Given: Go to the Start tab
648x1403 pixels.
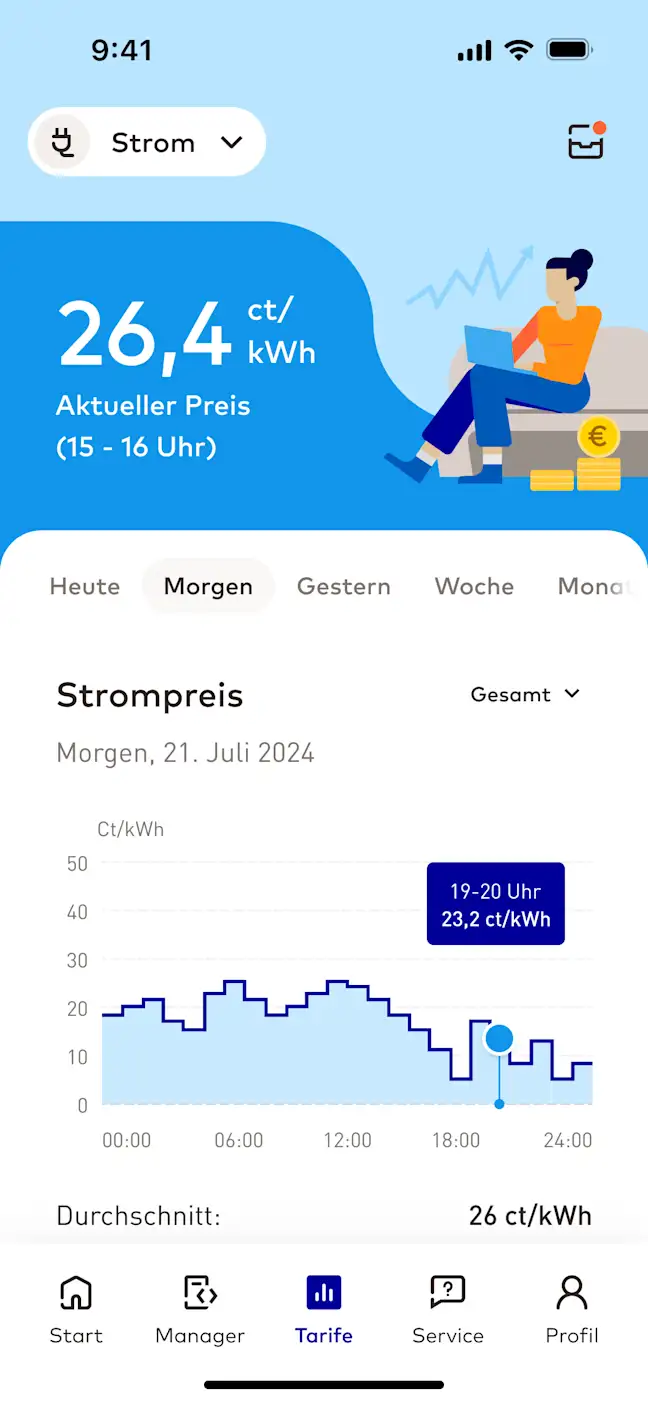Looking at the screenshot, I should point(76,1310).
